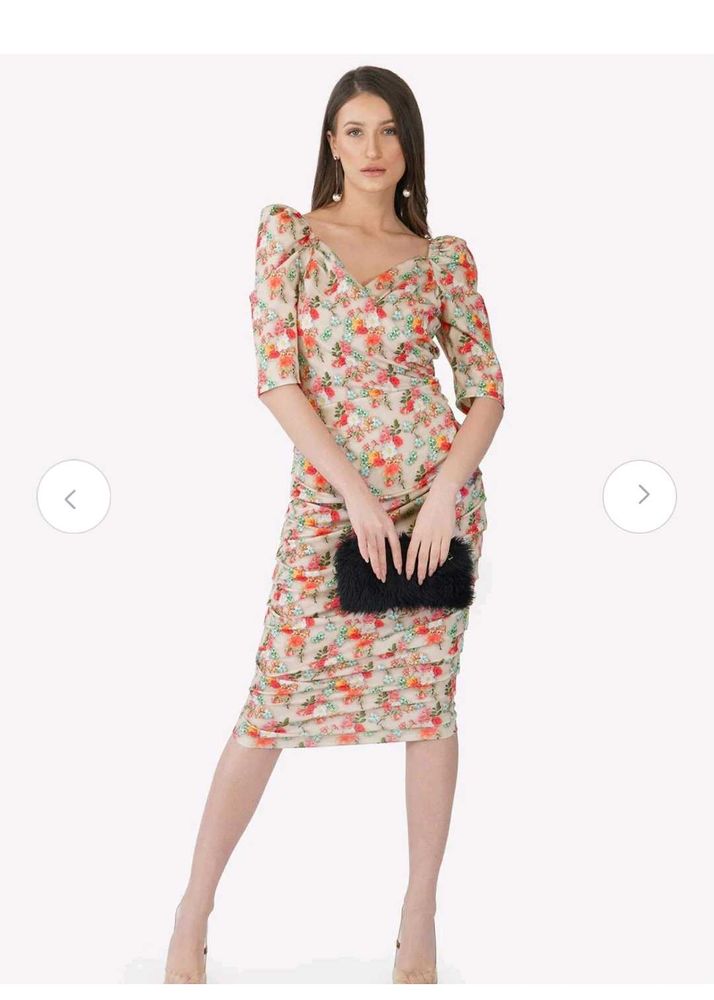Go to the previous product image
The width and height of the screenshot is (714, 1000).
(x=73, y=497)
